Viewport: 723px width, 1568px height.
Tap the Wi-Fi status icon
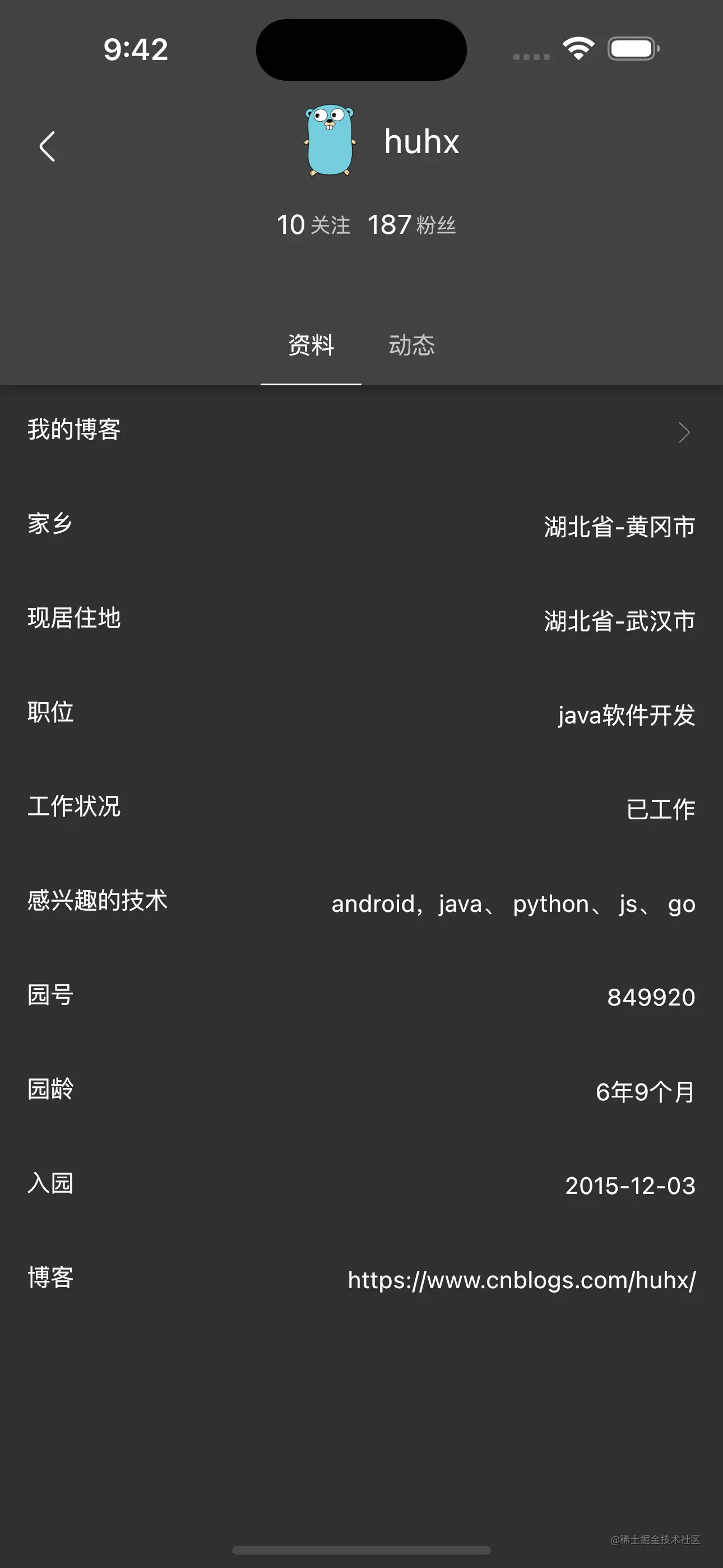[x=578, y=49]
